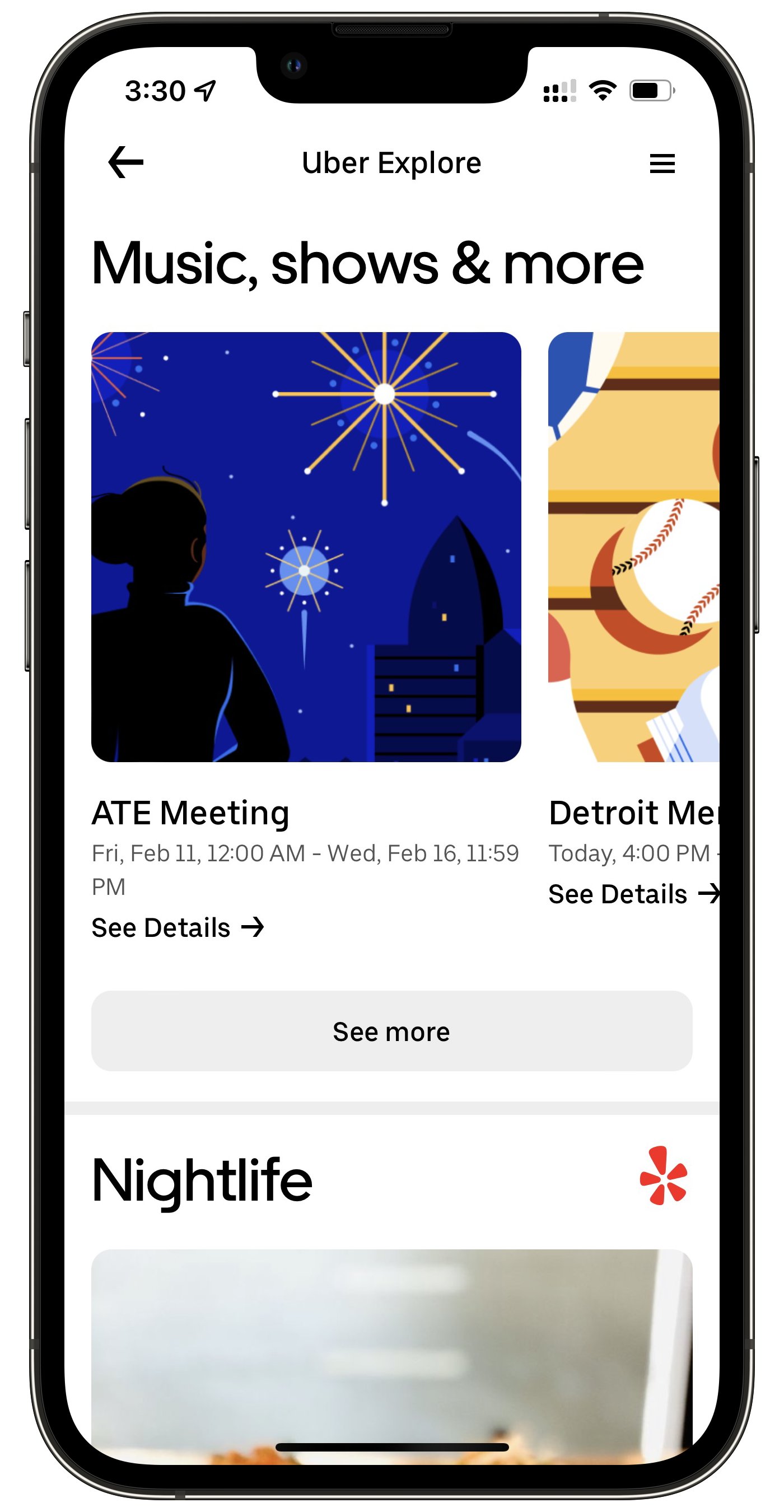Open the hamburger menu
The width and height of the screenshot is (784, 1512).
(662, 163)
